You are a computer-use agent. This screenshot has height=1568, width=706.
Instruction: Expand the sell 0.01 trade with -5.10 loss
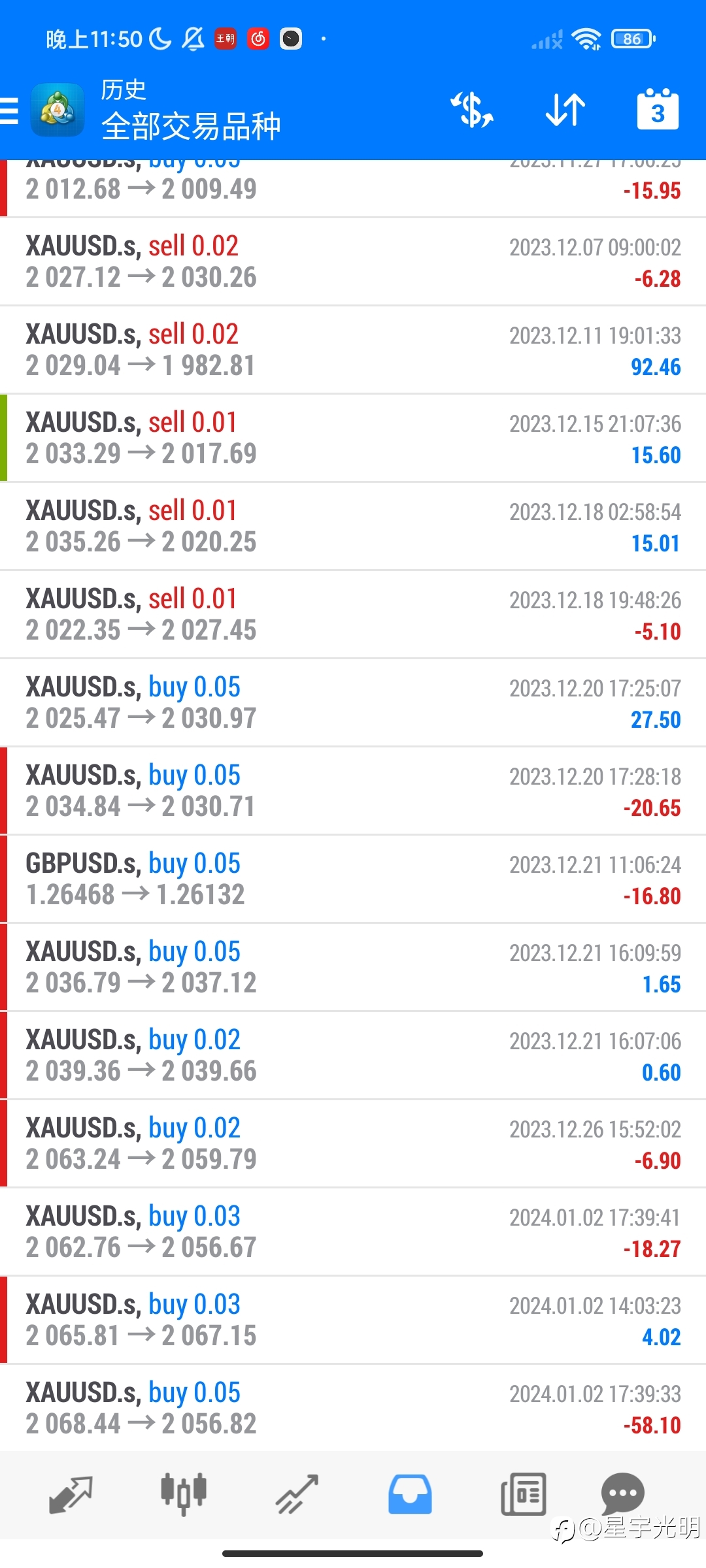pyautogui.click(x=353, y=615)
